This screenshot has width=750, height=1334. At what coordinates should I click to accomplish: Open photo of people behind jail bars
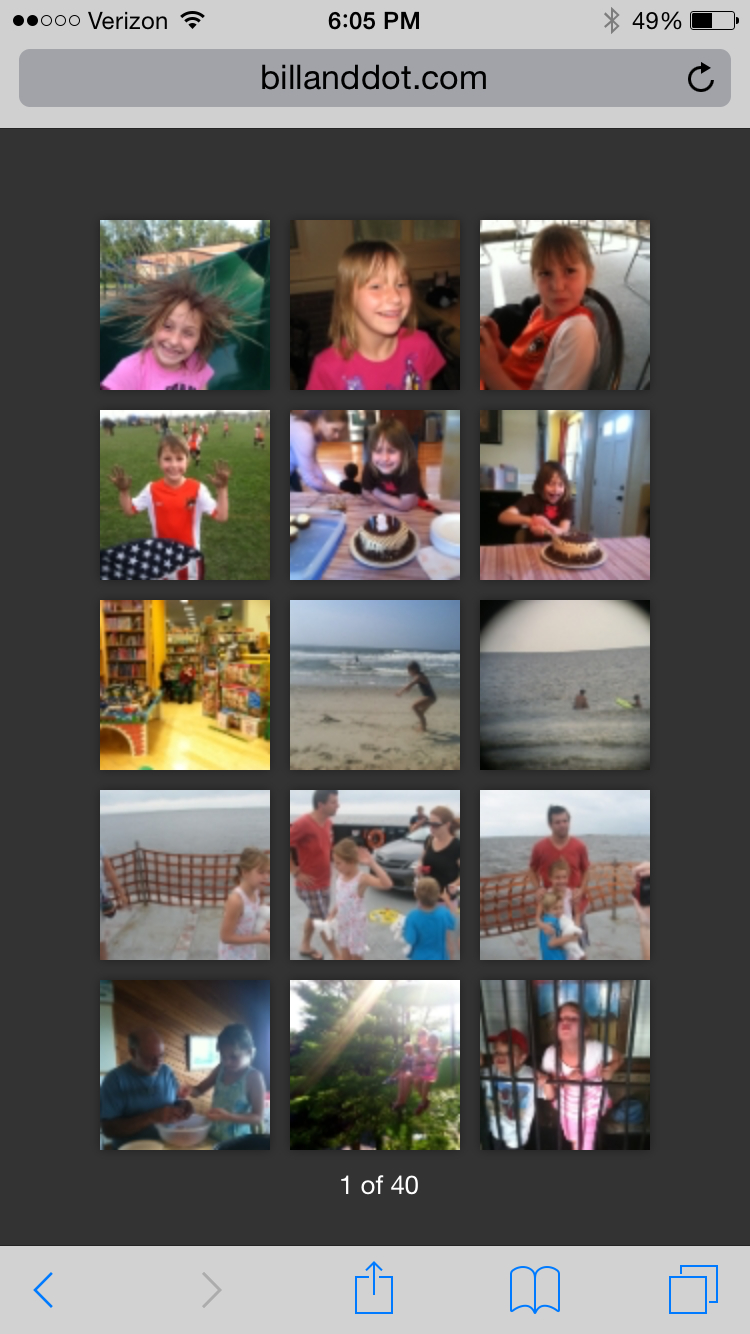pos(565,1065)
